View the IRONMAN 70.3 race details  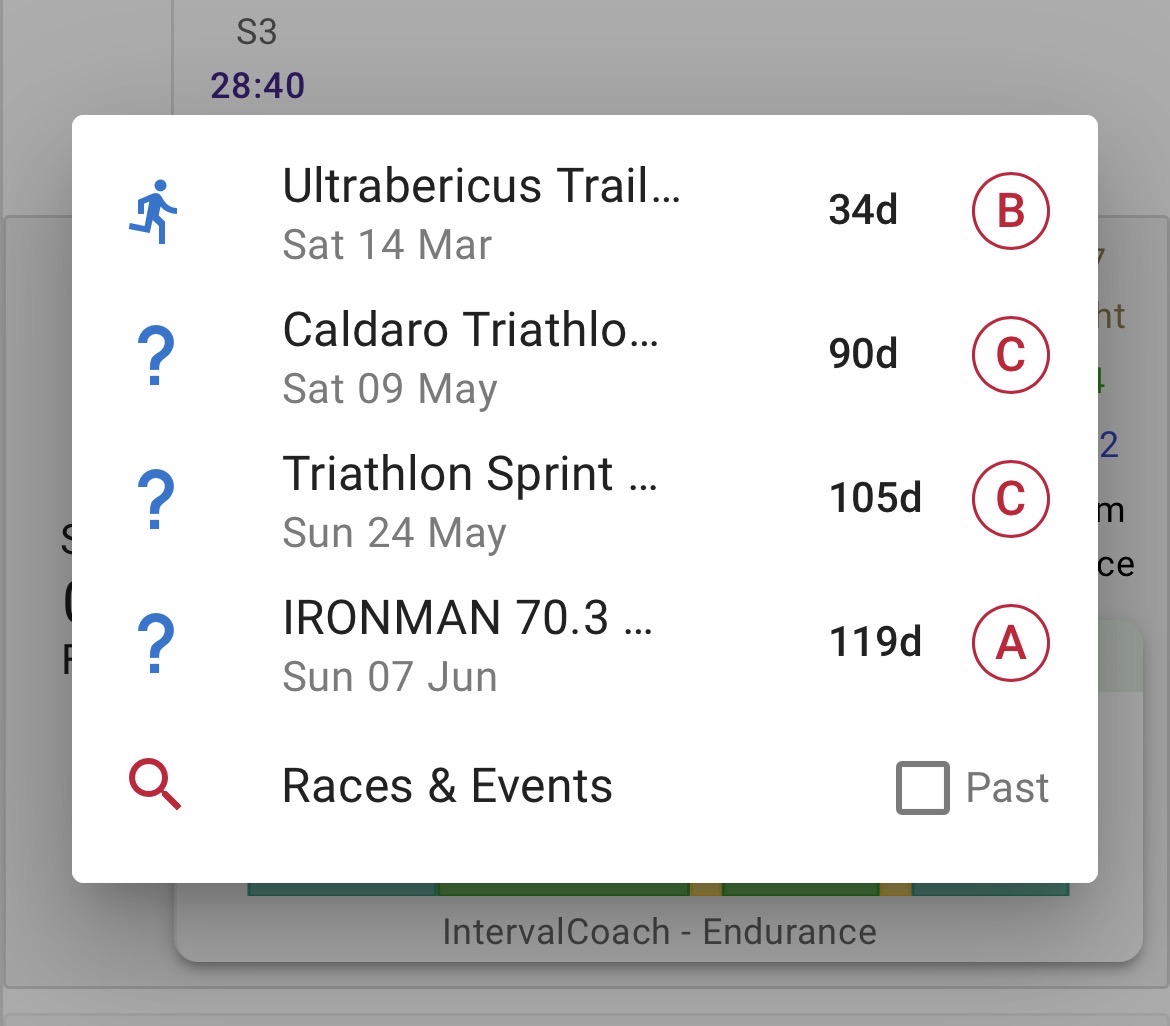(467, 645)
